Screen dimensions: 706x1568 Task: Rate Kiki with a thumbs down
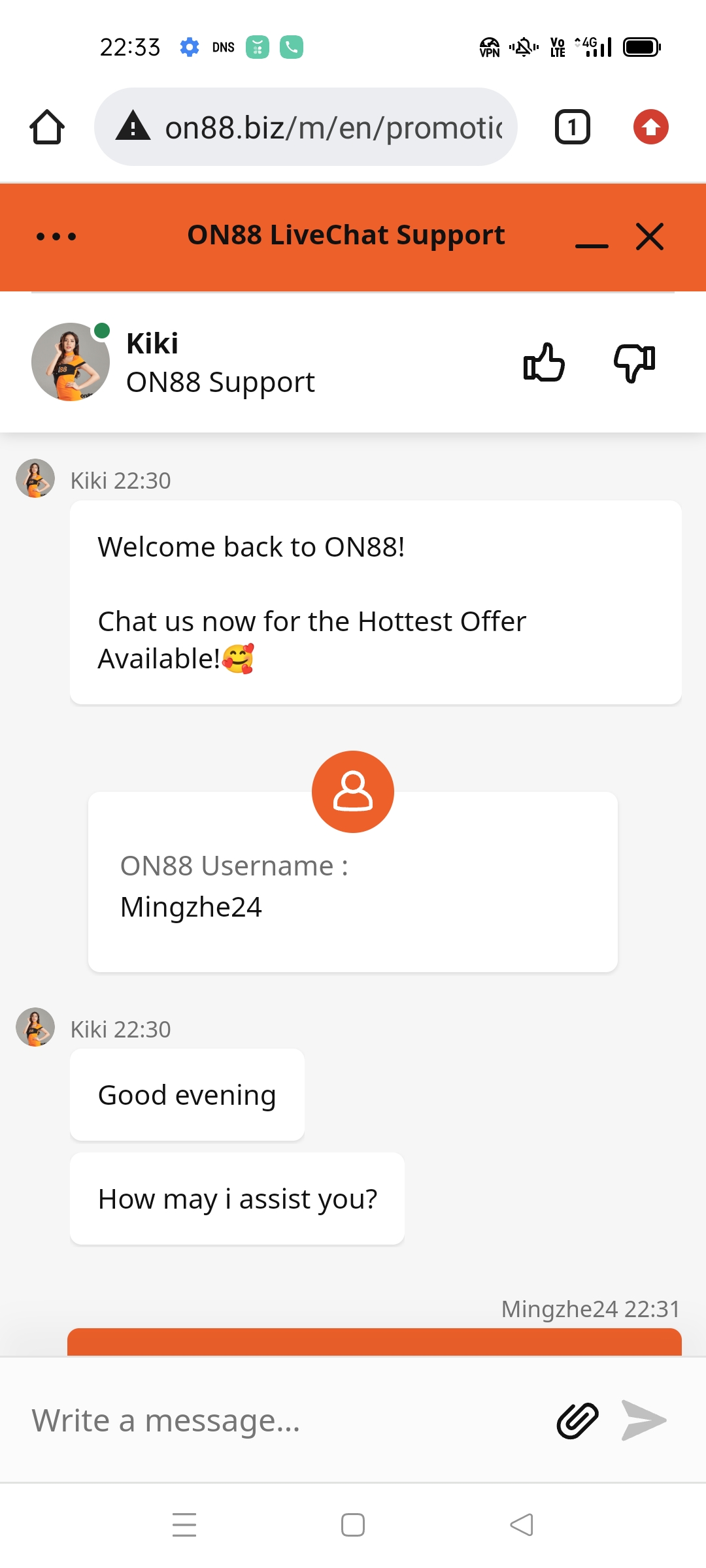point(634,363)
